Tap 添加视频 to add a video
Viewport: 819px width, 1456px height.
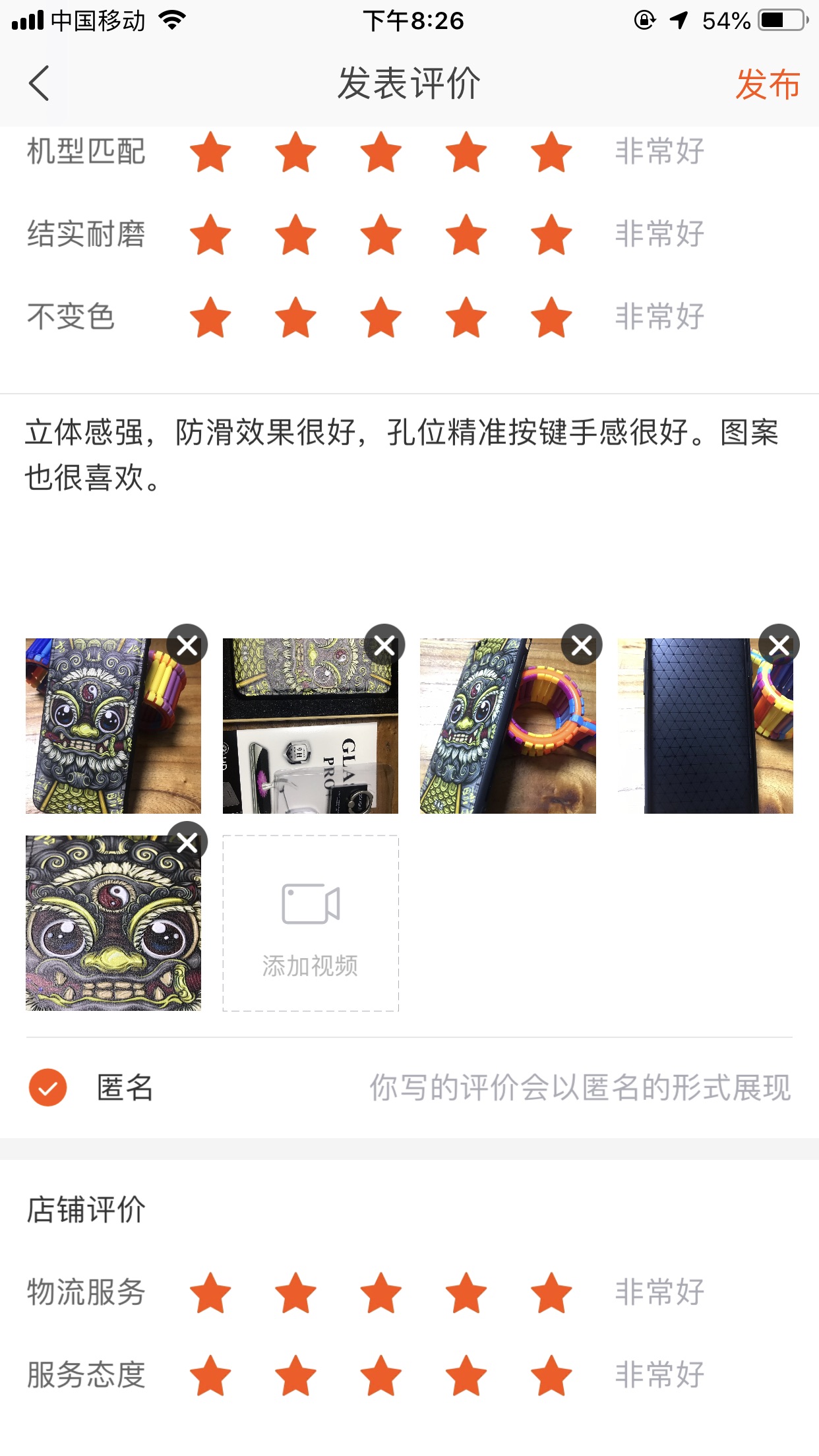click(x=311, y=923)
